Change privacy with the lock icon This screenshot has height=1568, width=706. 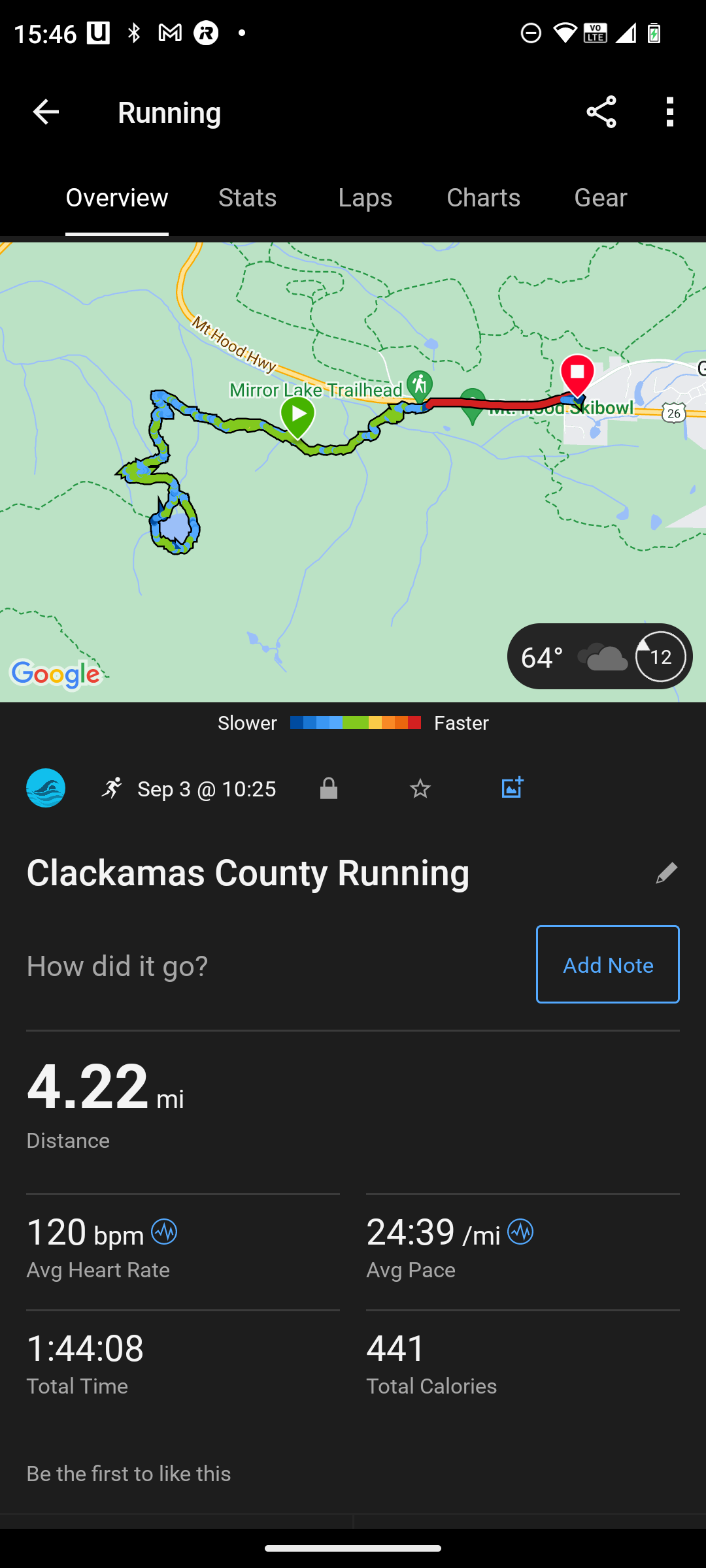point(329,789)
